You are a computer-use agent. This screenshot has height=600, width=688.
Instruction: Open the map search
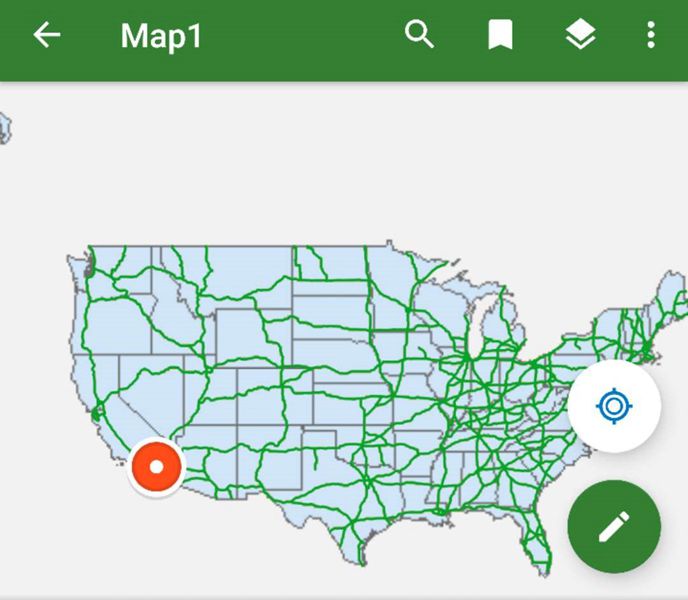pos(420,36)
